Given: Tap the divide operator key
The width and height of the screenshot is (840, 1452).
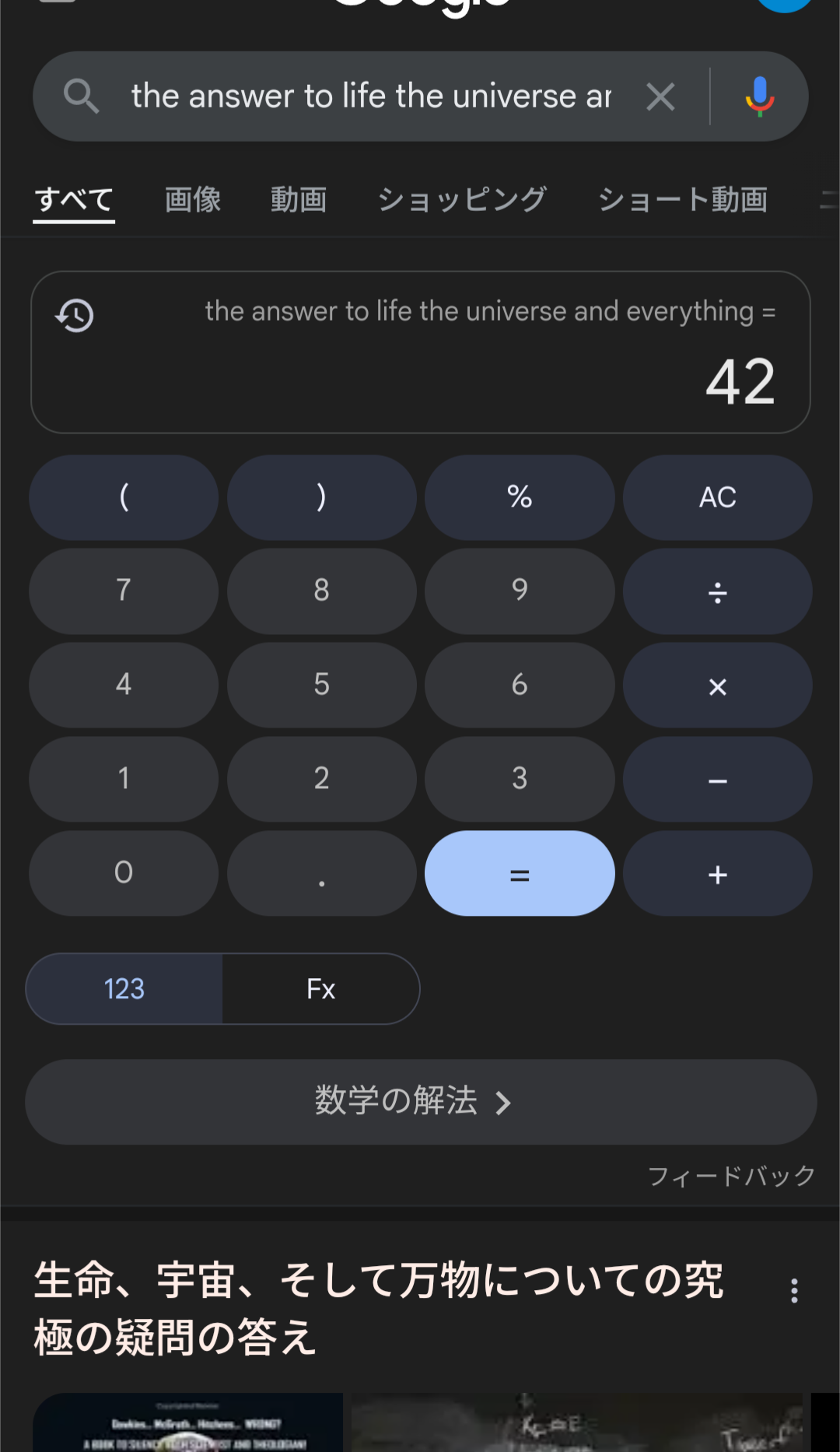Looking at the screenshot, I should (x=717, y=592).
